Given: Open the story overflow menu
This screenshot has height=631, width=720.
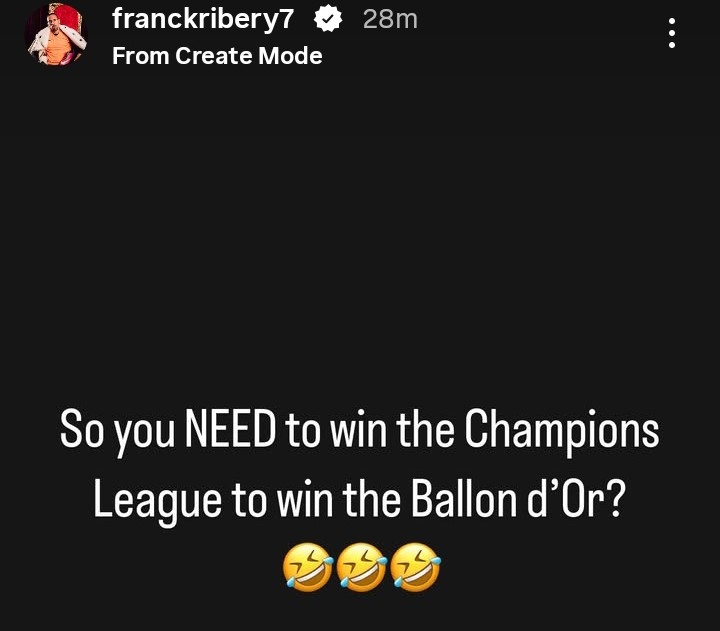Looking at the screenshot, I should pos(672,33).
